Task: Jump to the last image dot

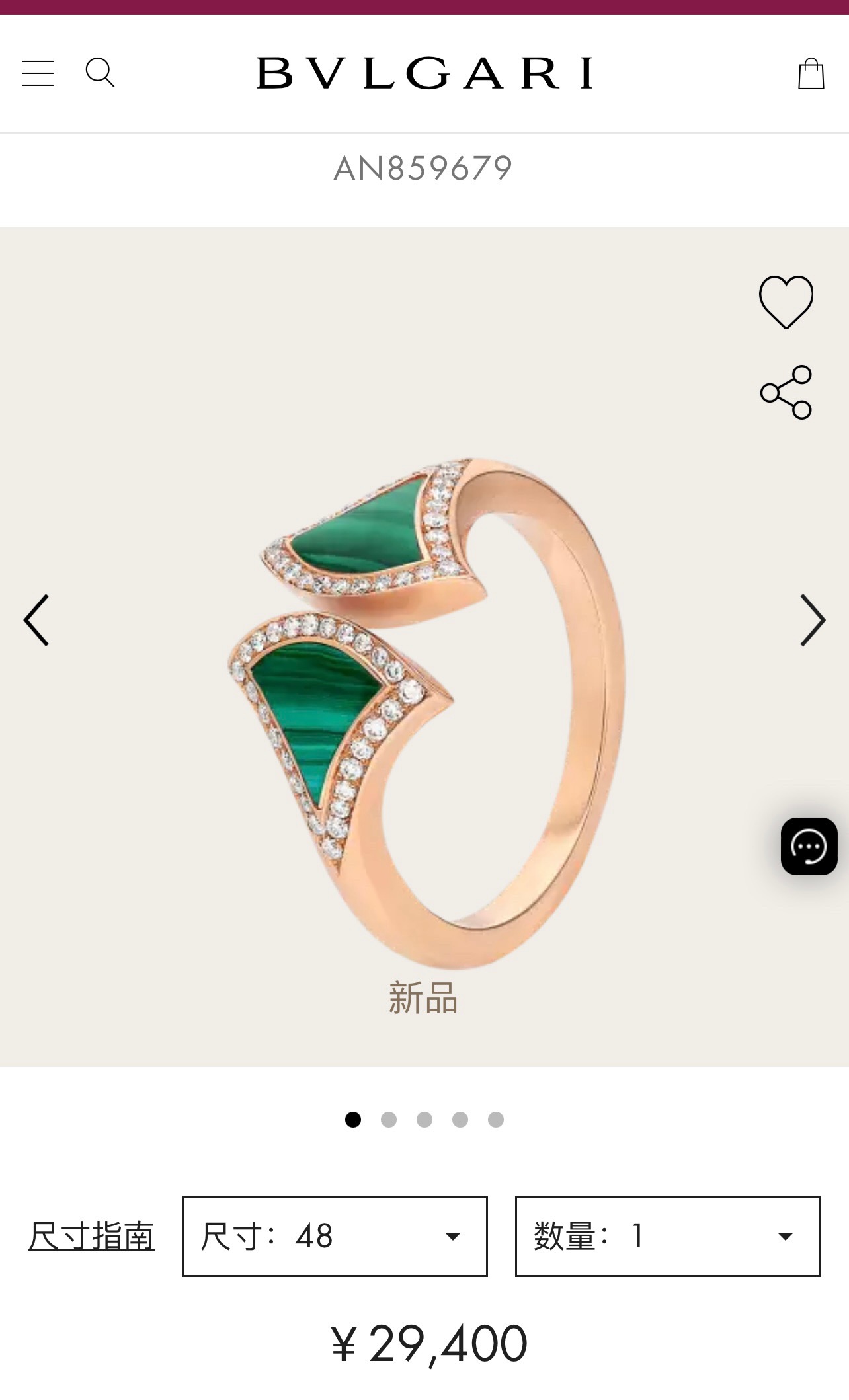Action: (x=496, y=1119)
